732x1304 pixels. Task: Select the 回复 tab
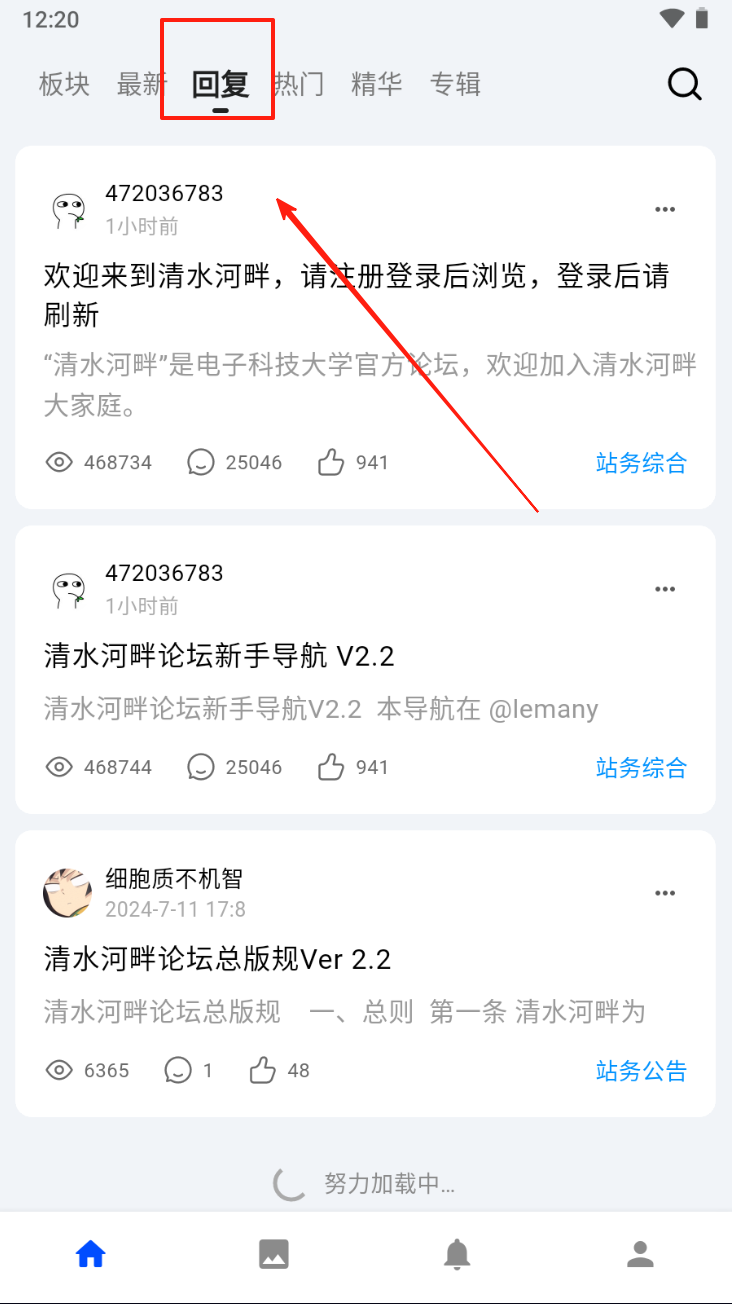(220, 84)
